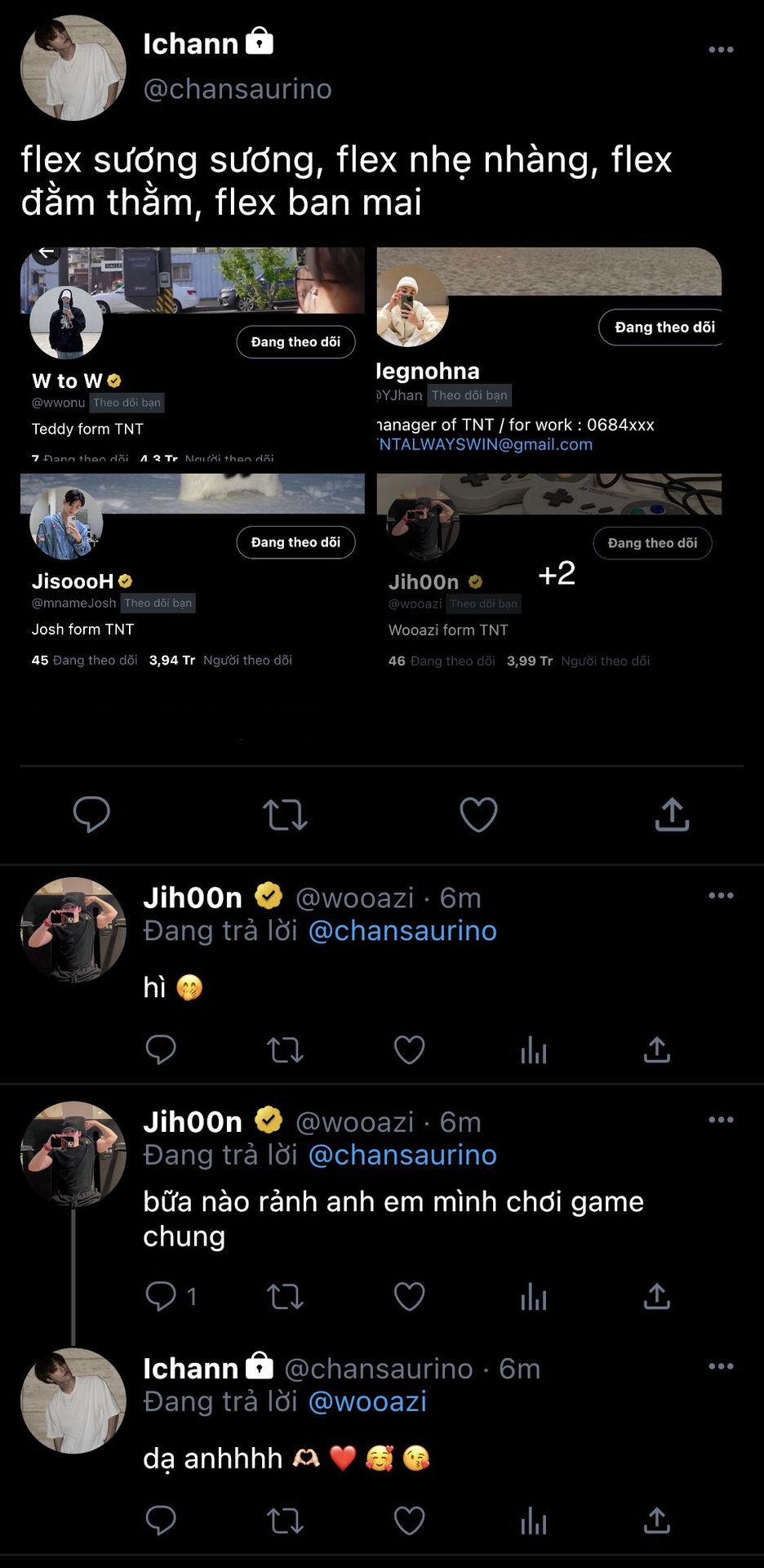The image size is (764, 1568).
Task: Like Ichann's main post
Action: click(478, 814)
